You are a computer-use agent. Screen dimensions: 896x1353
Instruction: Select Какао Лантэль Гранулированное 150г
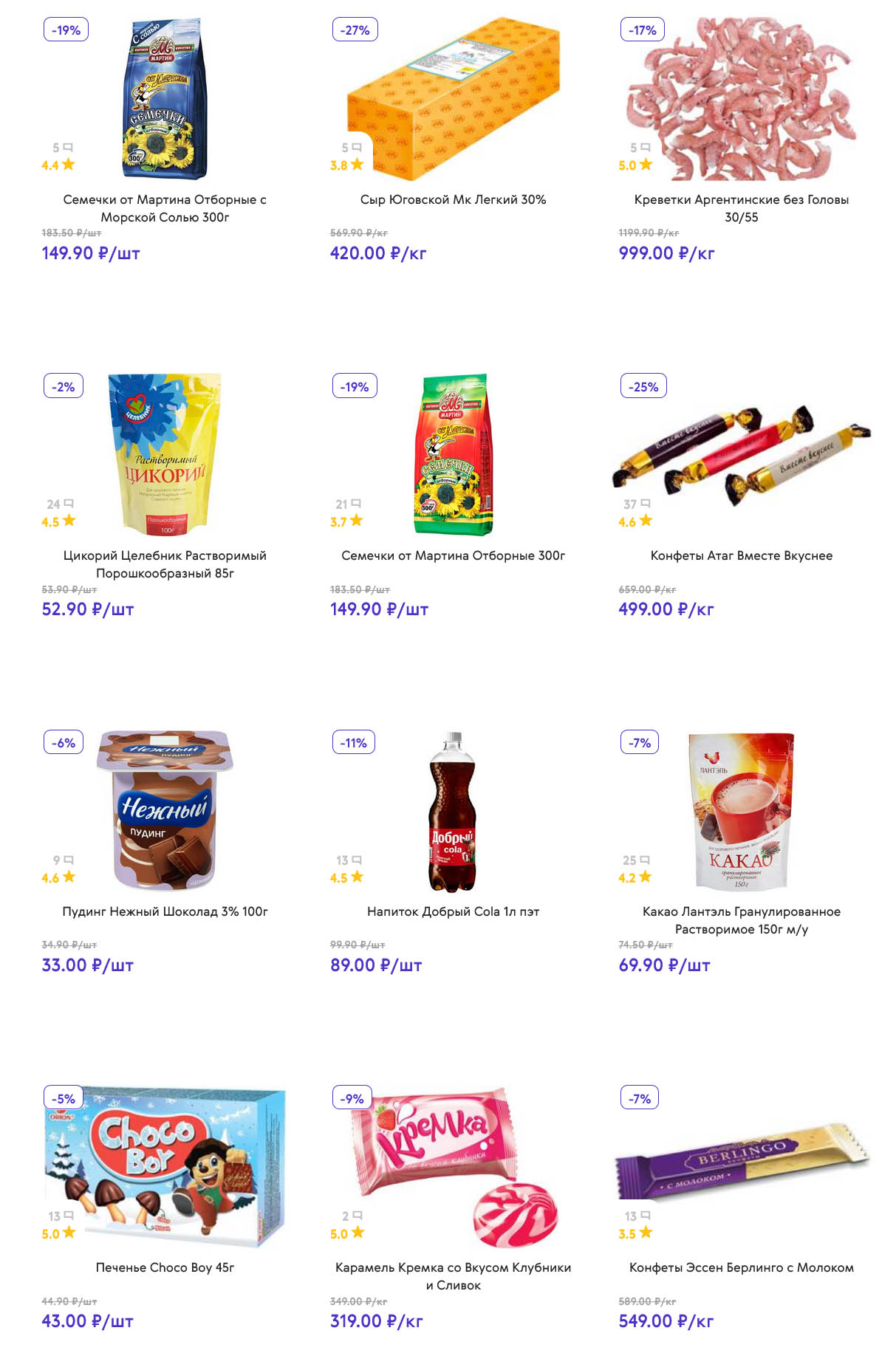[741, 919]
